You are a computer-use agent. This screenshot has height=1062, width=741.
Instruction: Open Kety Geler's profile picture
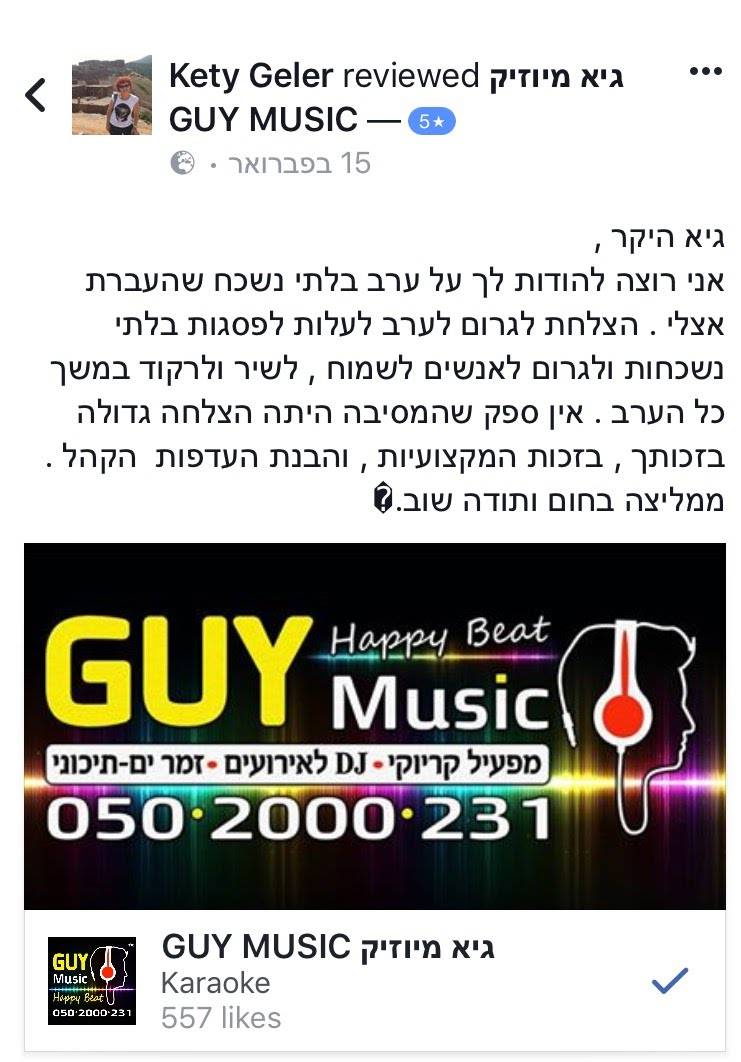112,95
